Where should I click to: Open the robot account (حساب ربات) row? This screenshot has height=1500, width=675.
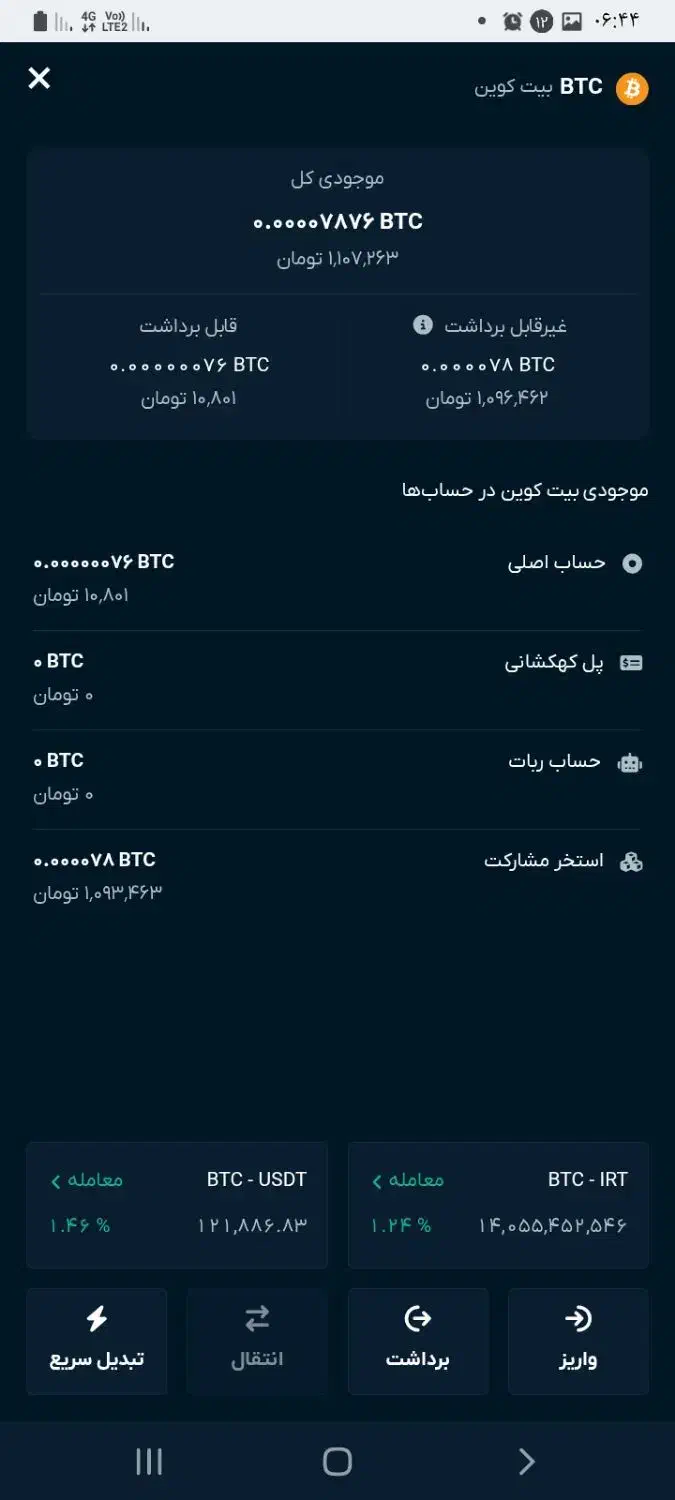[337, 777]
